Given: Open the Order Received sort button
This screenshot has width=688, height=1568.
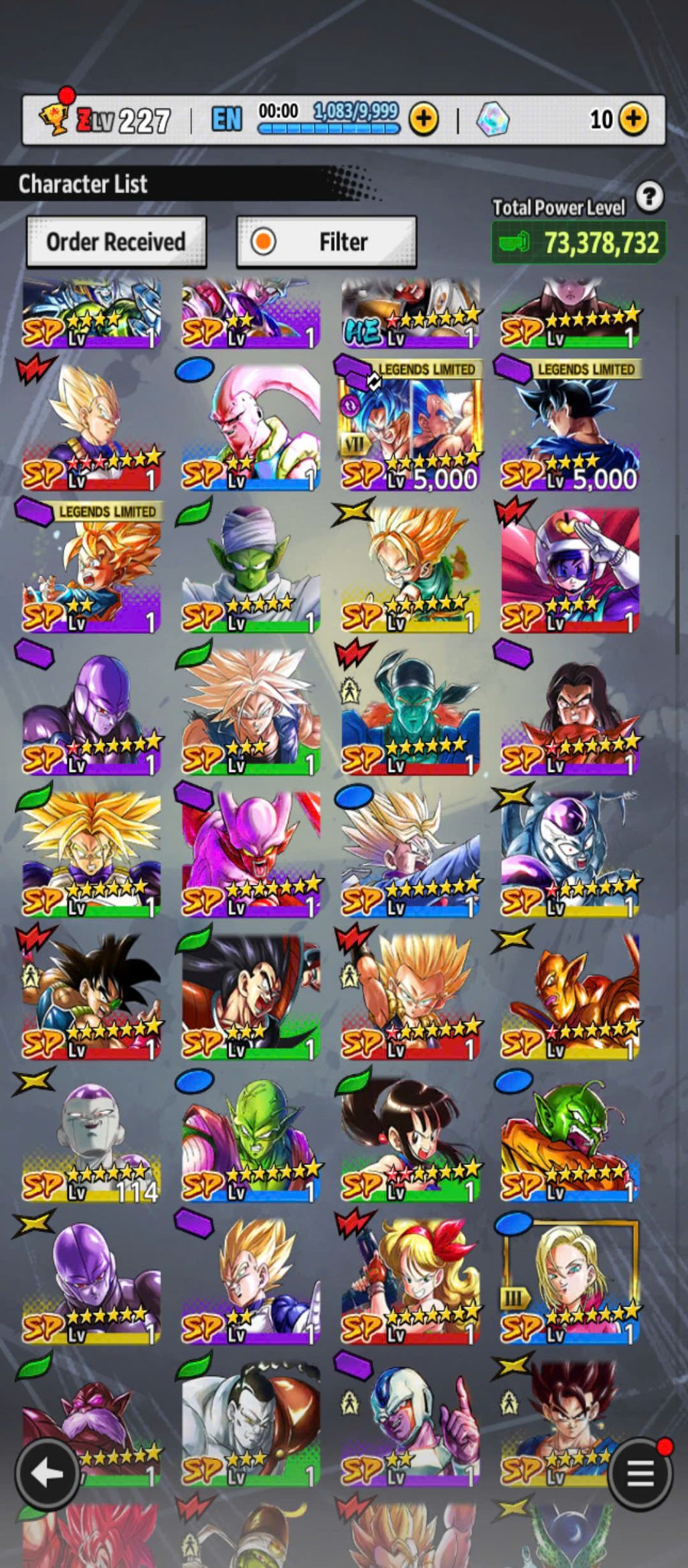Looking at the screenshot, I should pos(116,242).
